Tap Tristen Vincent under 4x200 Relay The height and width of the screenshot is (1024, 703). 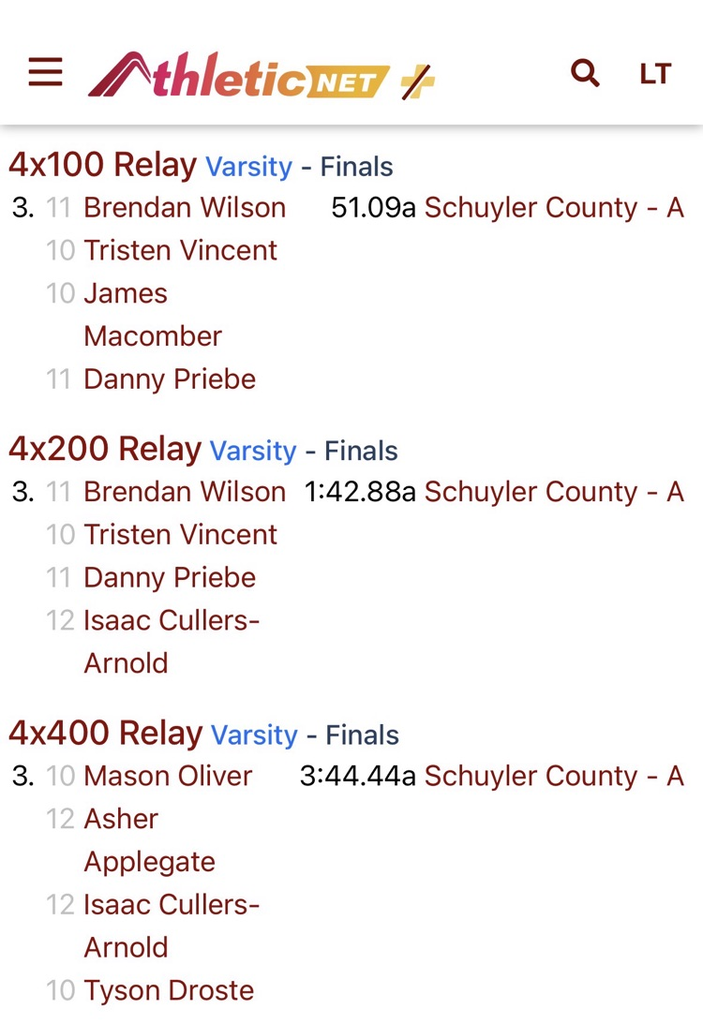[x=181, y=534]
